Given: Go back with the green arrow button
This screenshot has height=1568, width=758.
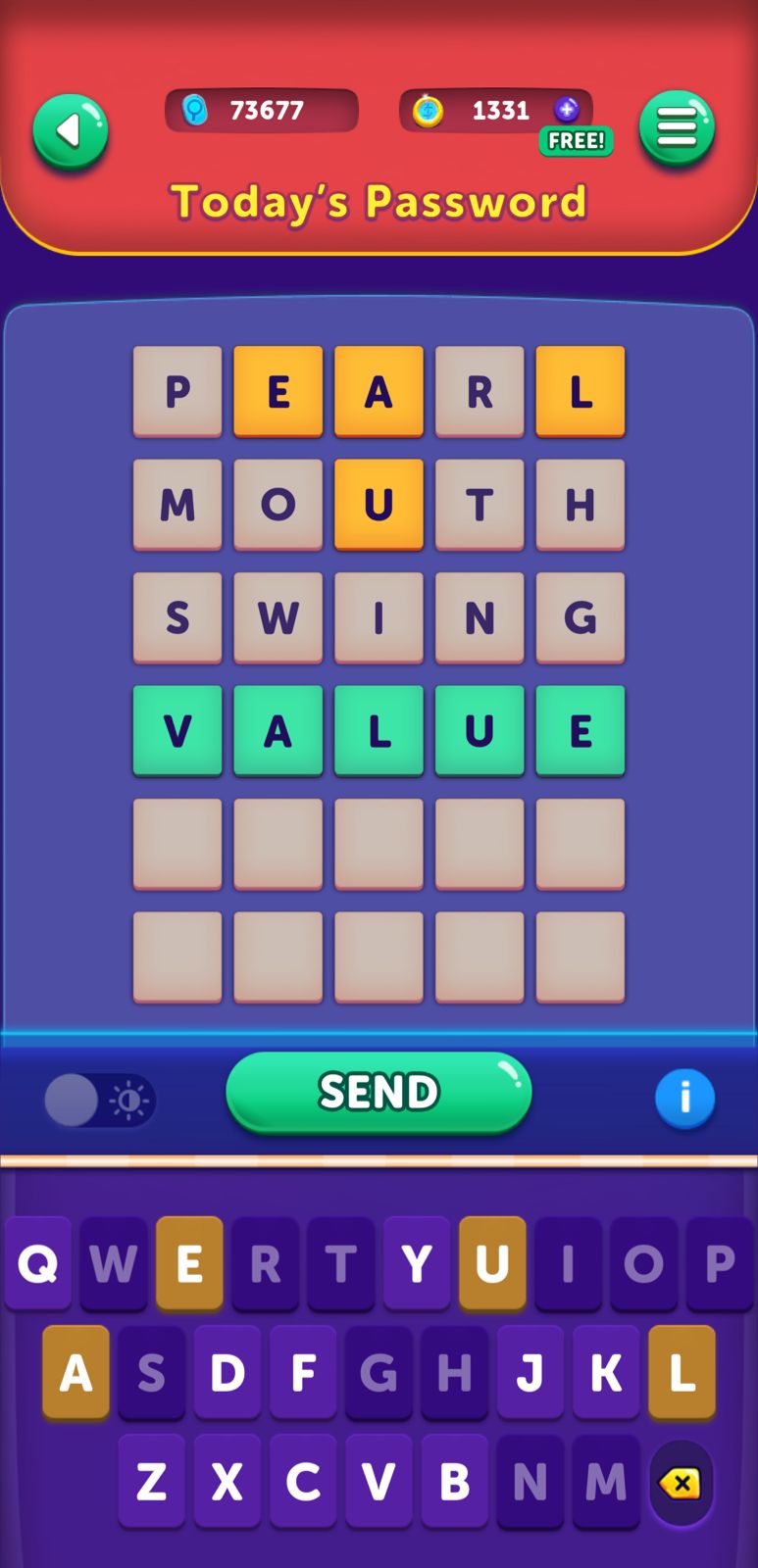Looking at the screenshot, I should (70, 131).
